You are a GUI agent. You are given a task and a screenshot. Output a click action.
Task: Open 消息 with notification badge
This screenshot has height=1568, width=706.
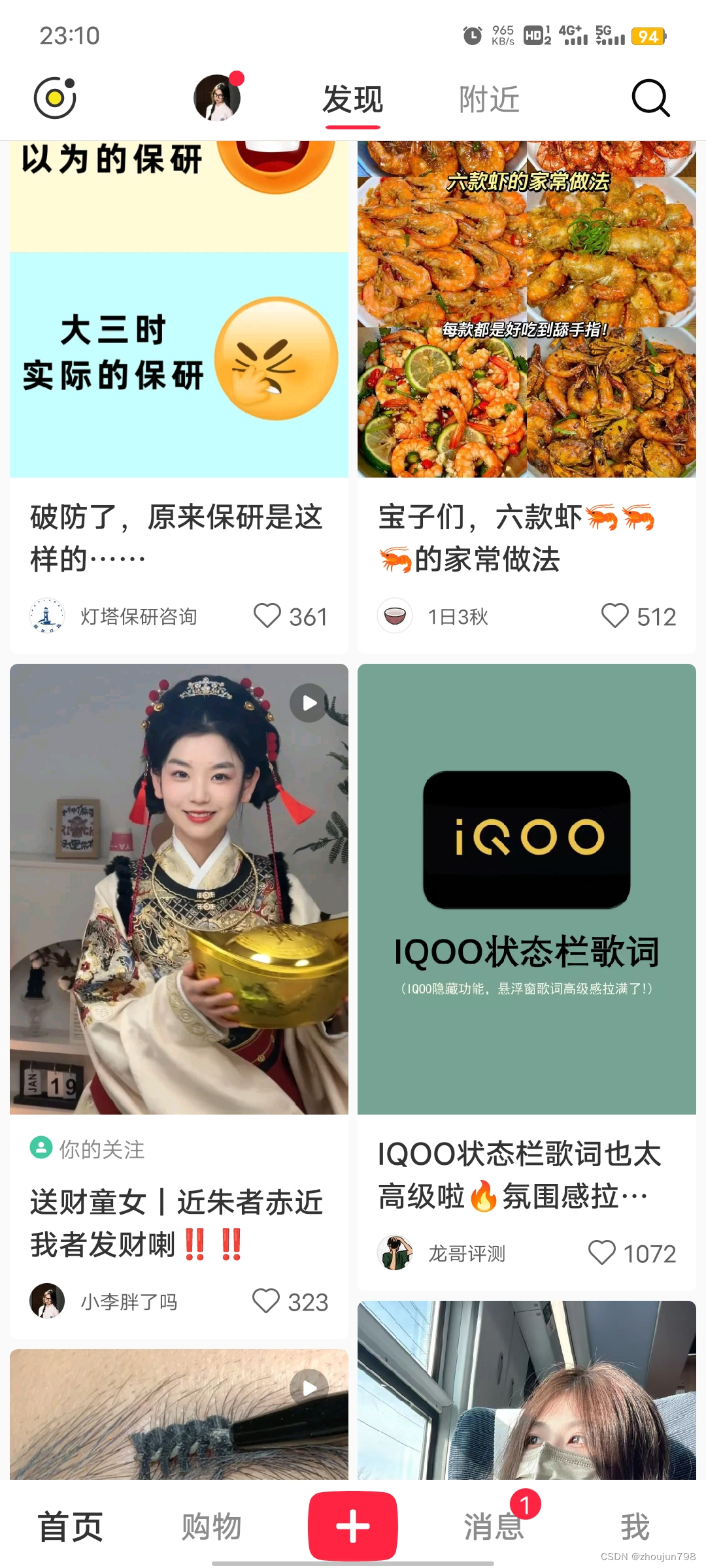click(494, 1527)
